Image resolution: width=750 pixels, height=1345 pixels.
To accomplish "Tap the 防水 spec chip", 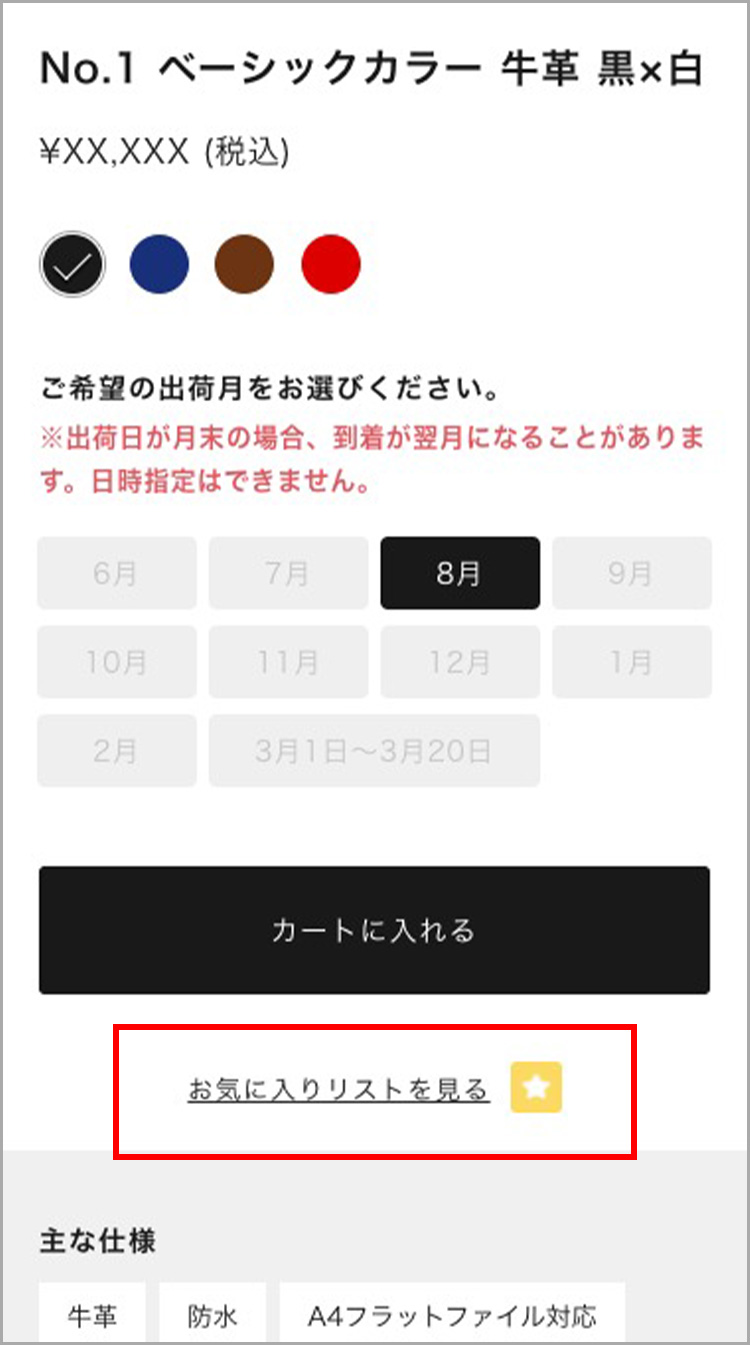I will point(213,1315).
